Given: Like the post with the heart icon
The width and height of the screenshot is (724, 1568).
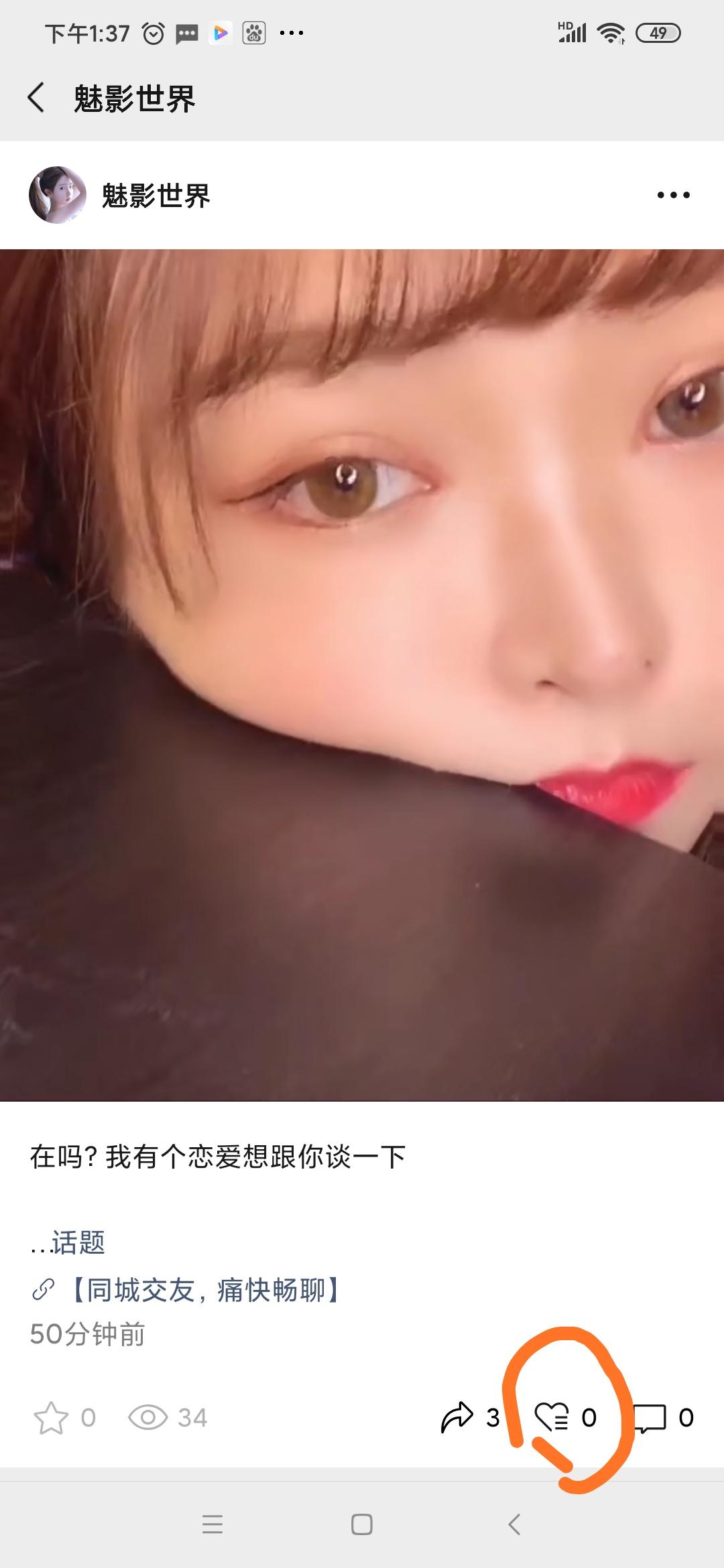Looking at the screenshot, I should coord(551,1417).
